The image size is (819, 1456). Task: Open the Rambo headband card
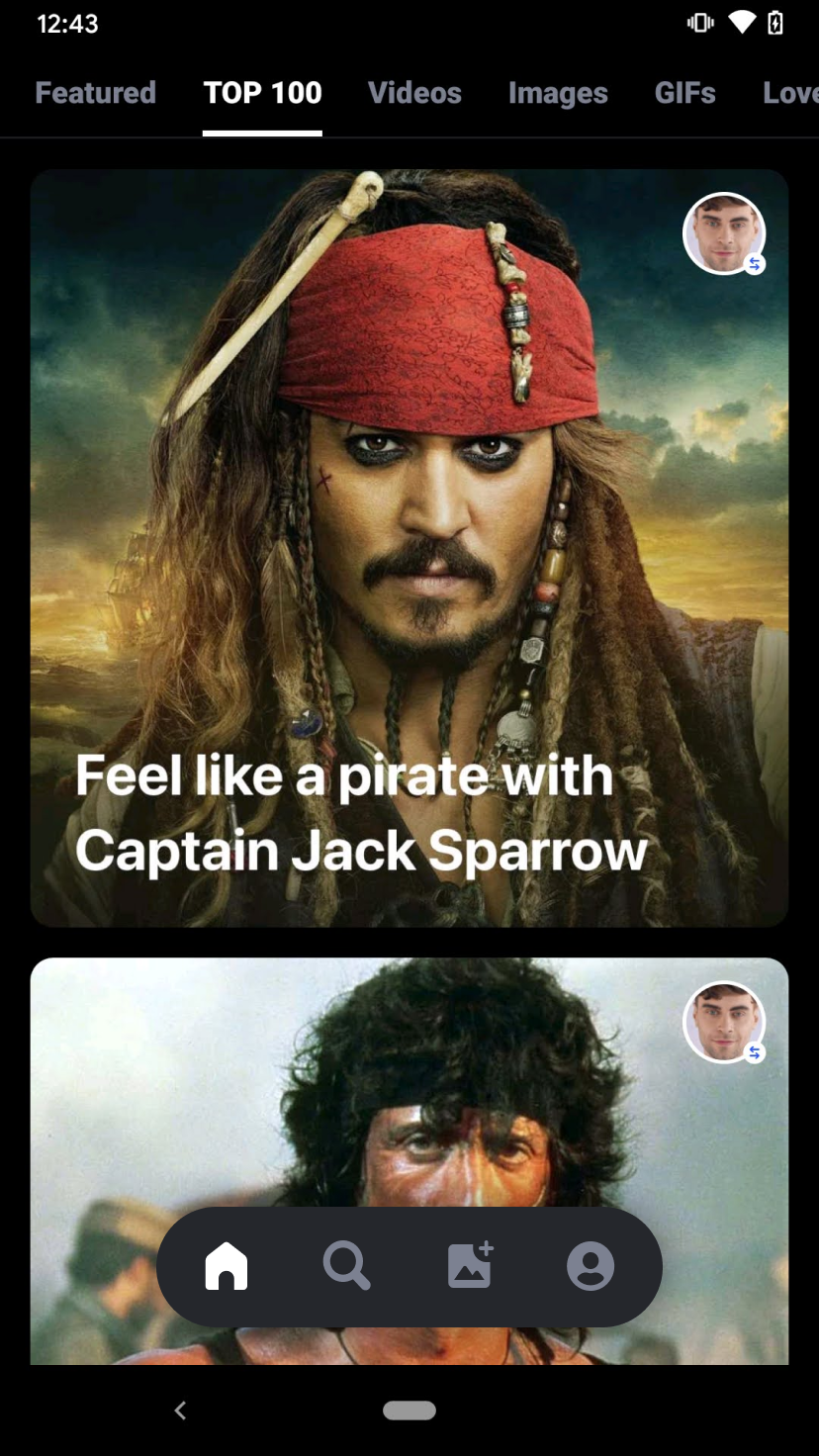point(409,1161)
